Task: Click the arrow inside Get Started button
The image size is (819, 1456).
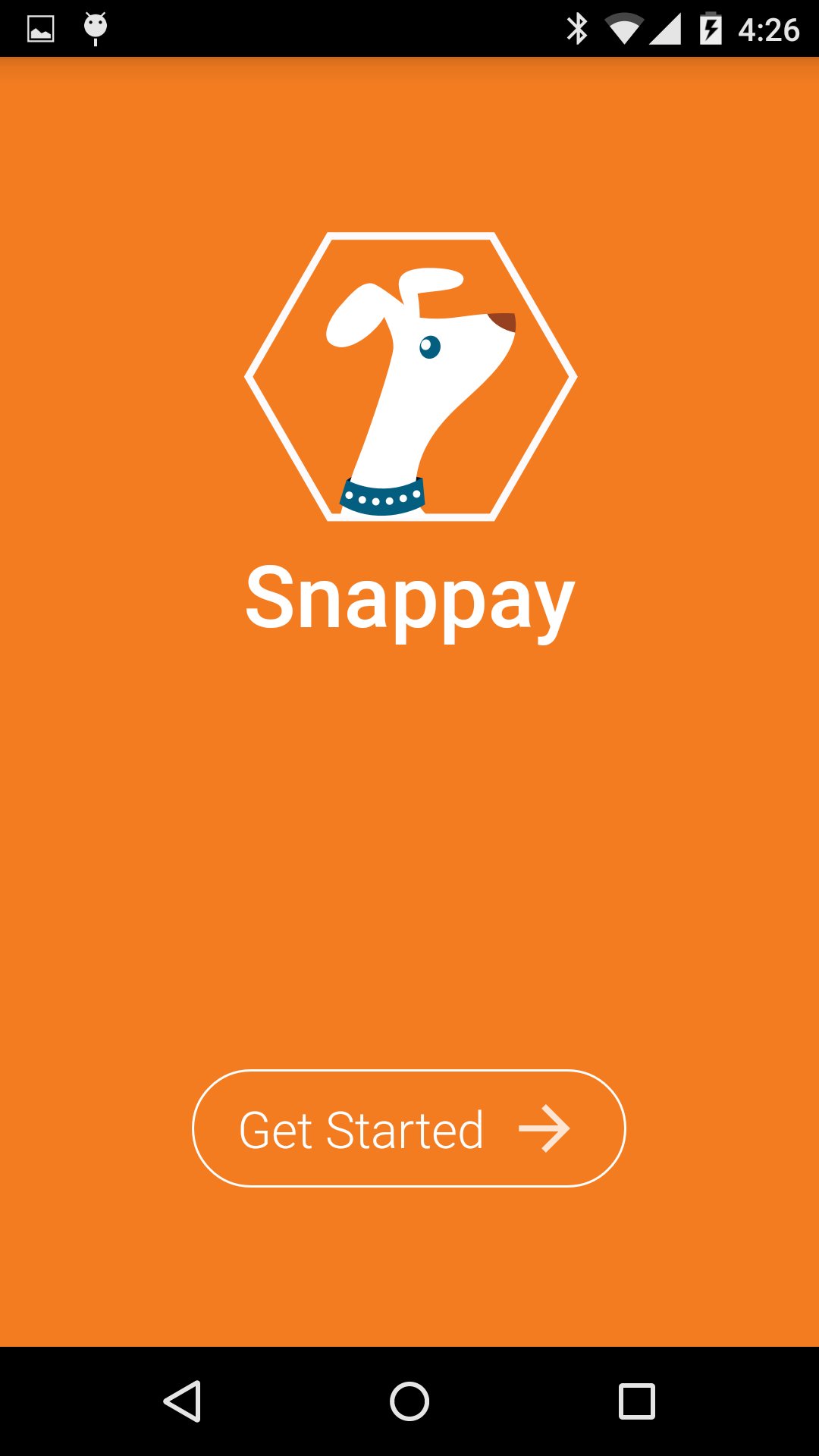Action: click(x=548, y=1129)
